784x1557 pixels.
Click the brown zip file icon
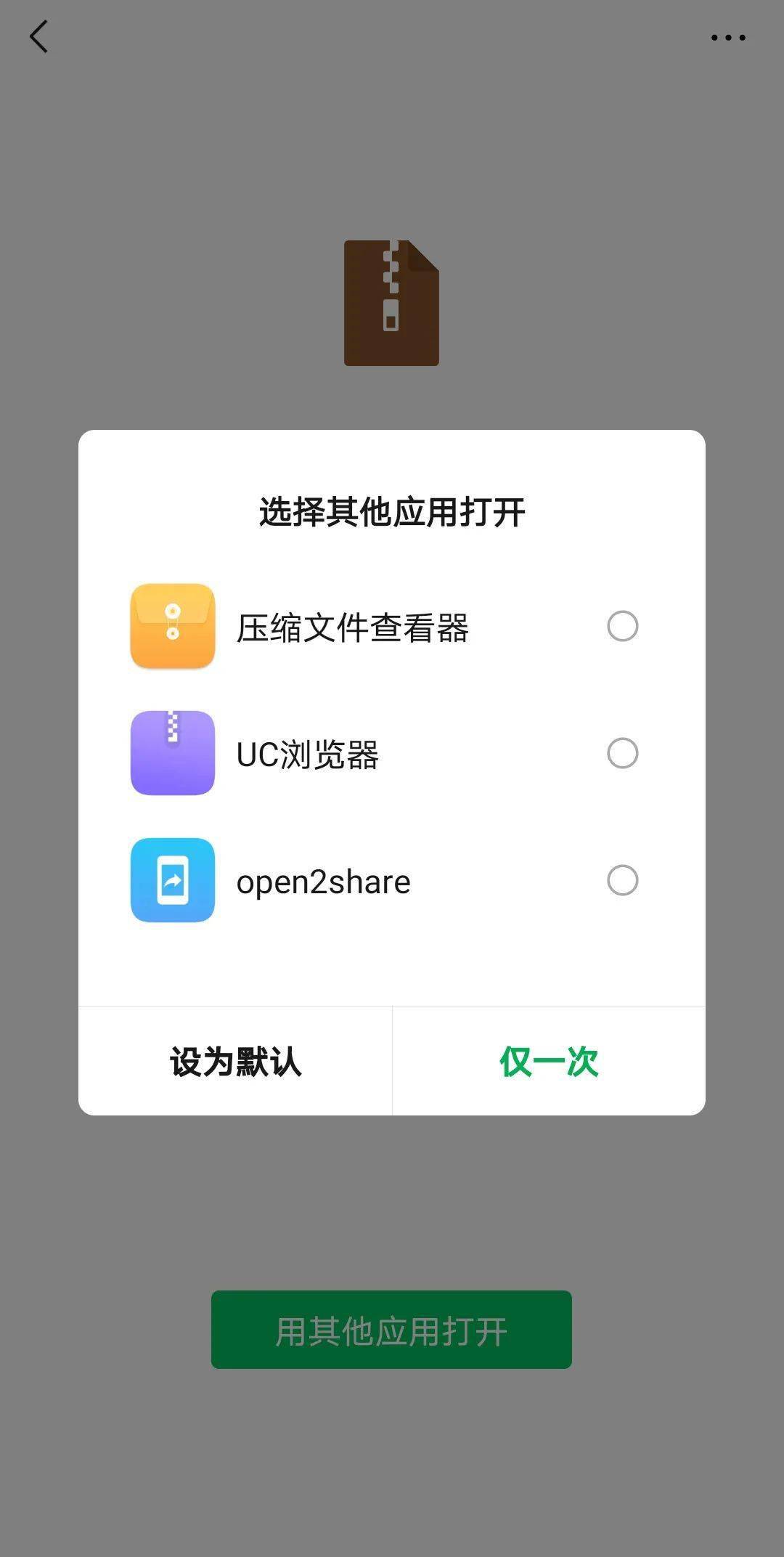pos(392,303)
